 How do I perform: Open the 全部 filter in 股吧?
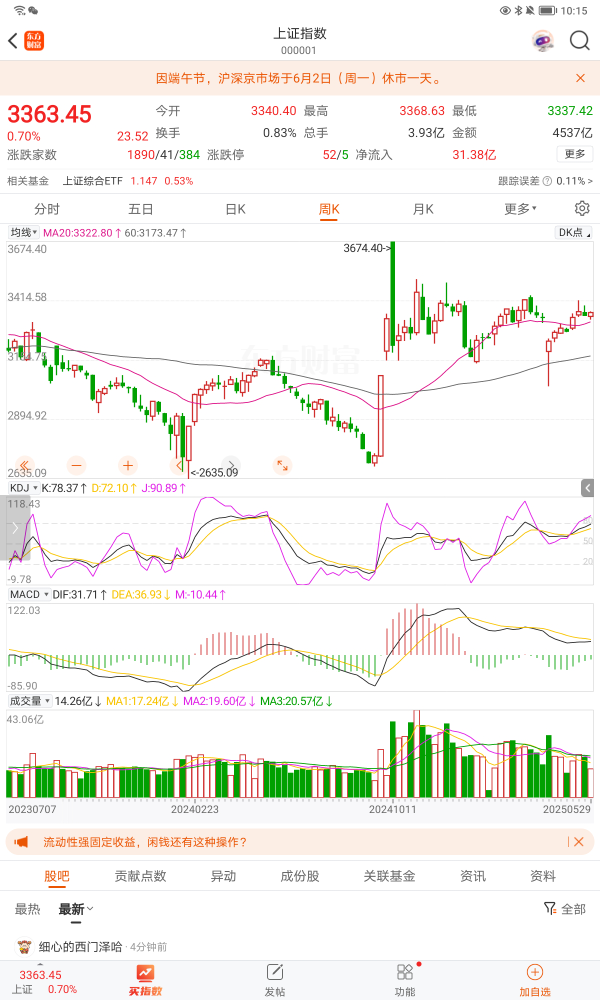click(x=565, y=909)
